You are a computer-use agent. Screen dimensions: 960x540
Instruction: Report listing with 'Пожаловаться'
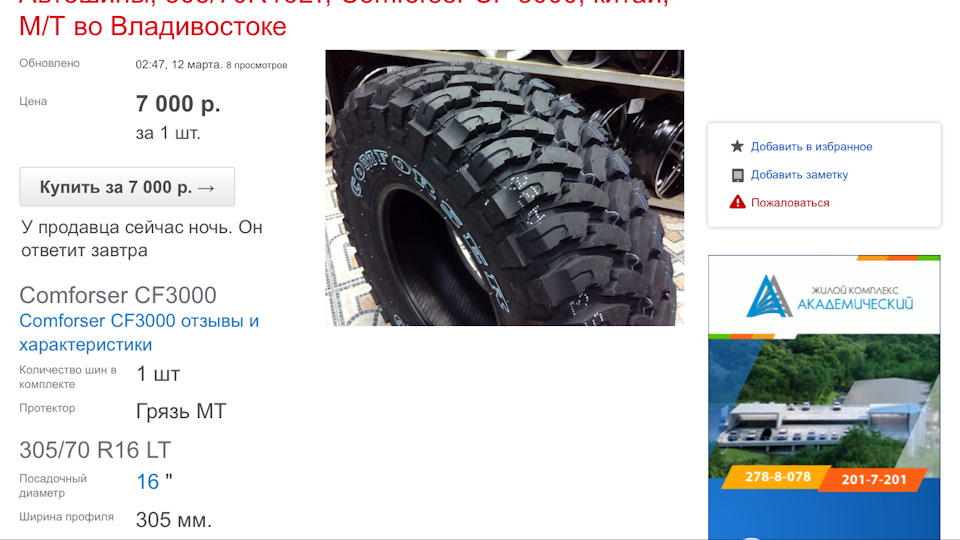click(x=790, y=203)
